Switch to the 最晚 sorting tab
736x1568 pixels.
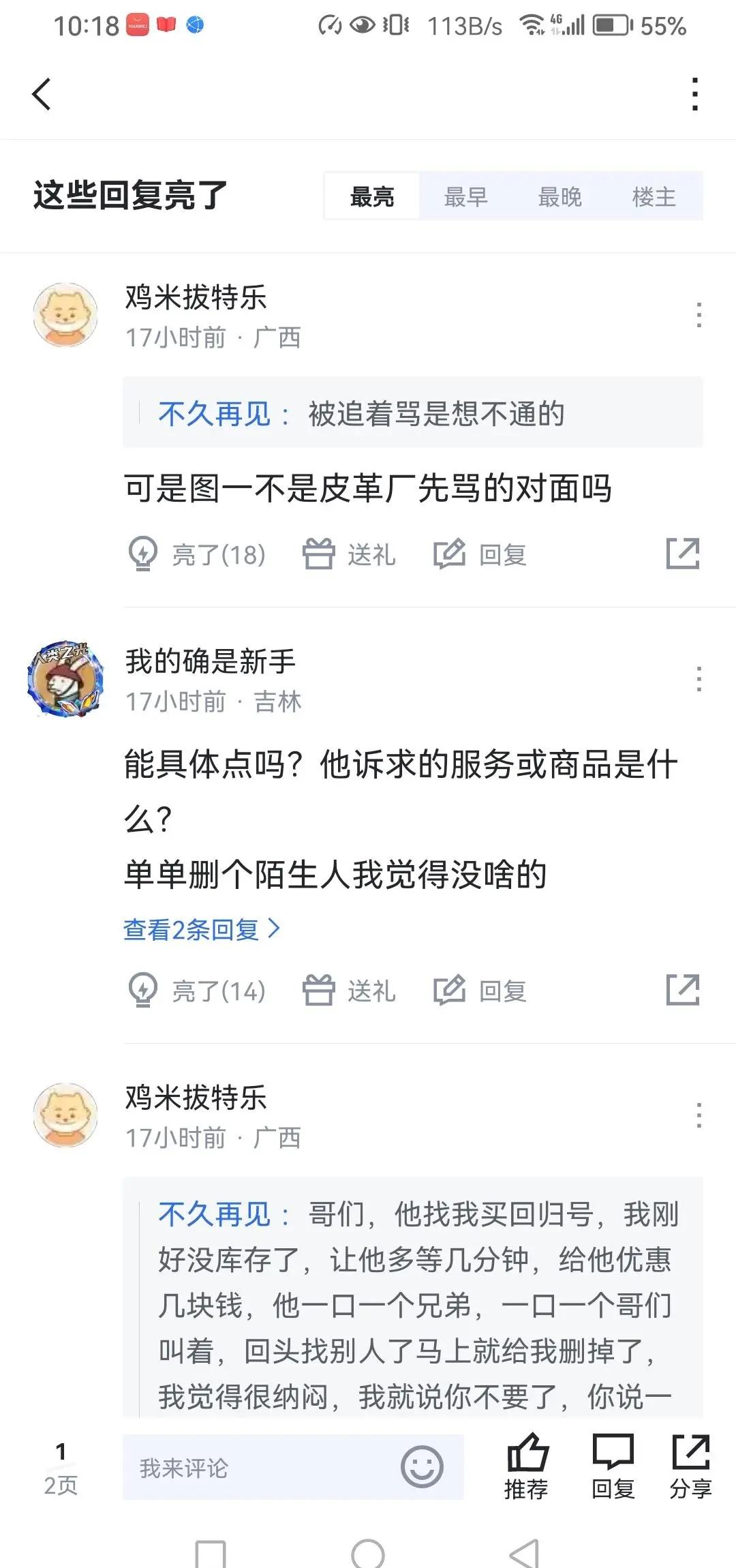pos(562,198)
